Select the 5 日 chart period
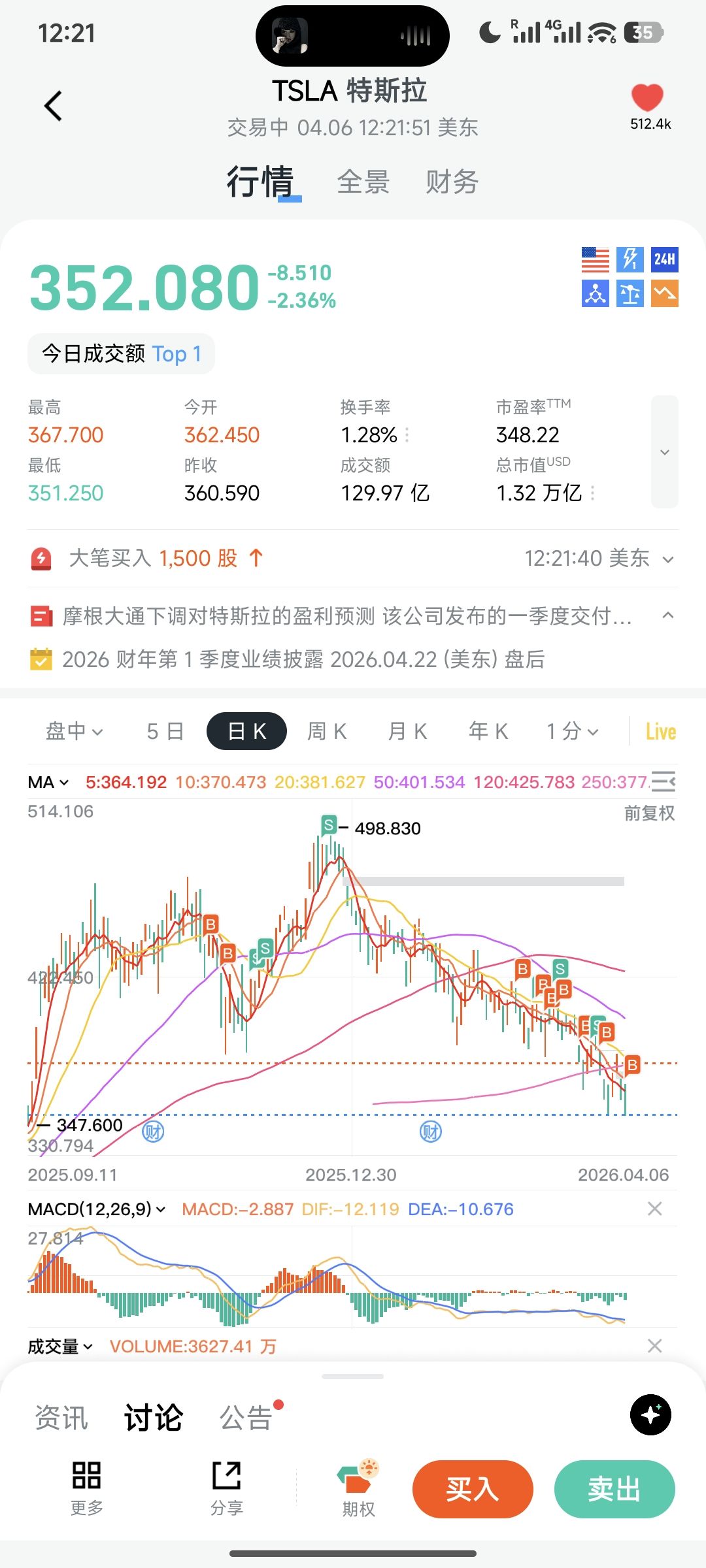The height and width of the screenshot is (1568, 706). pos(165,731)
